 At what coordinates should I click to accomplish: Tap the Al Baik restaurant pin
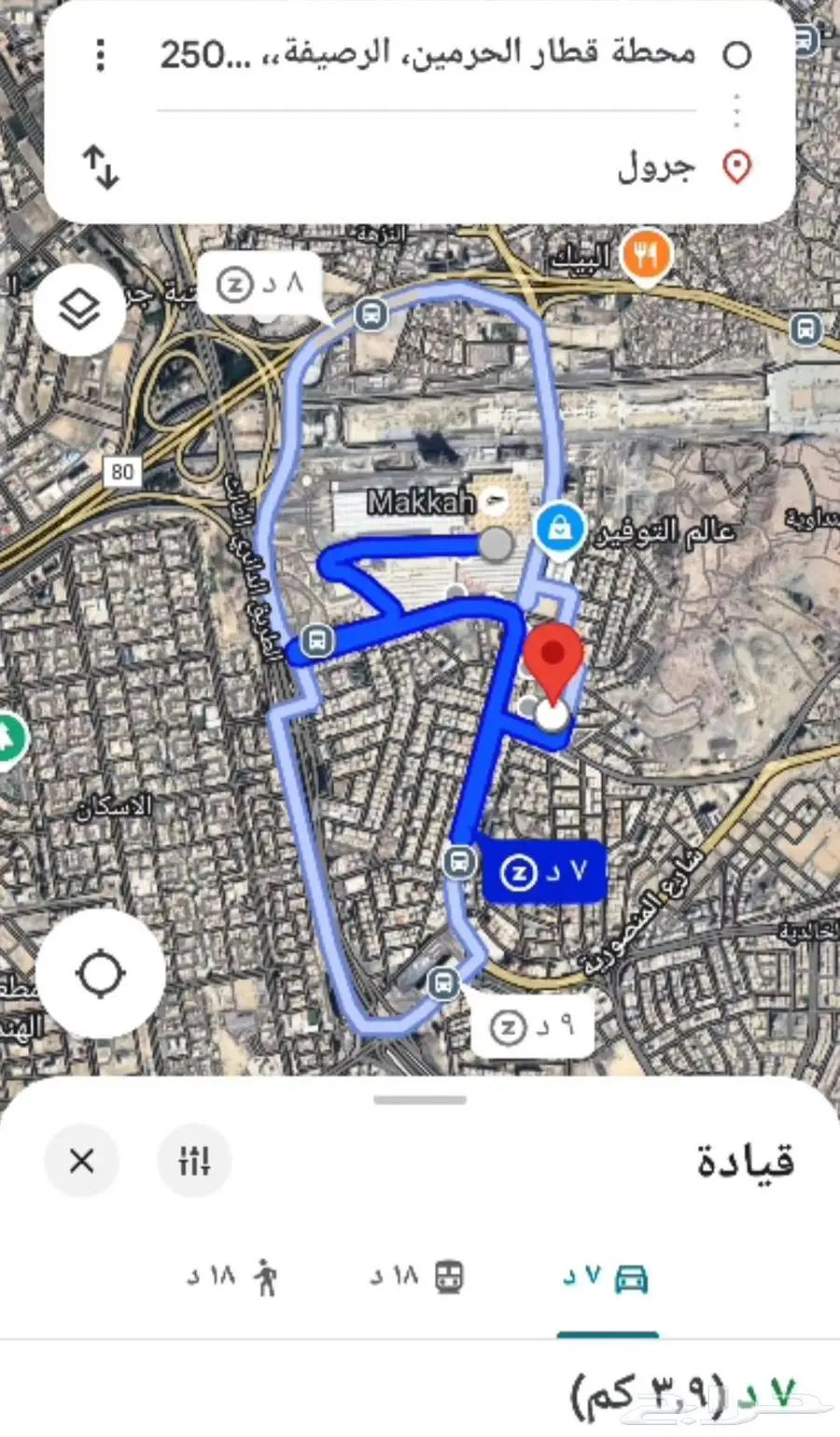click(647, 254)
